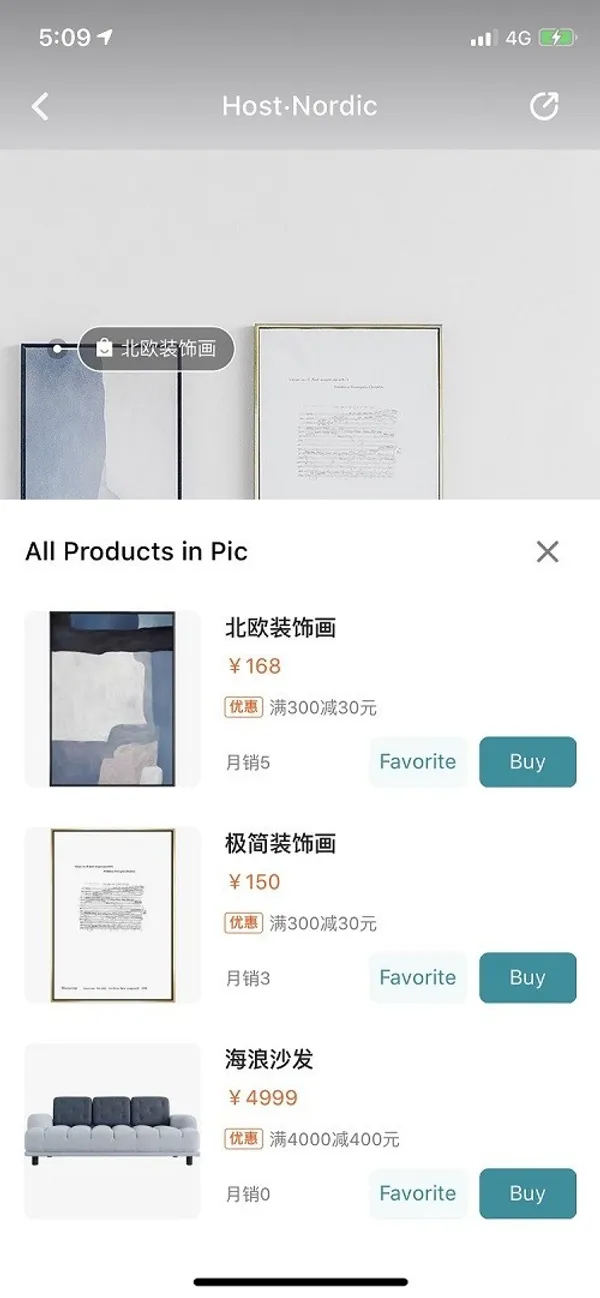
Task: Buy the 海浪沙发 for ¥4999
Action: point(527,1194)
